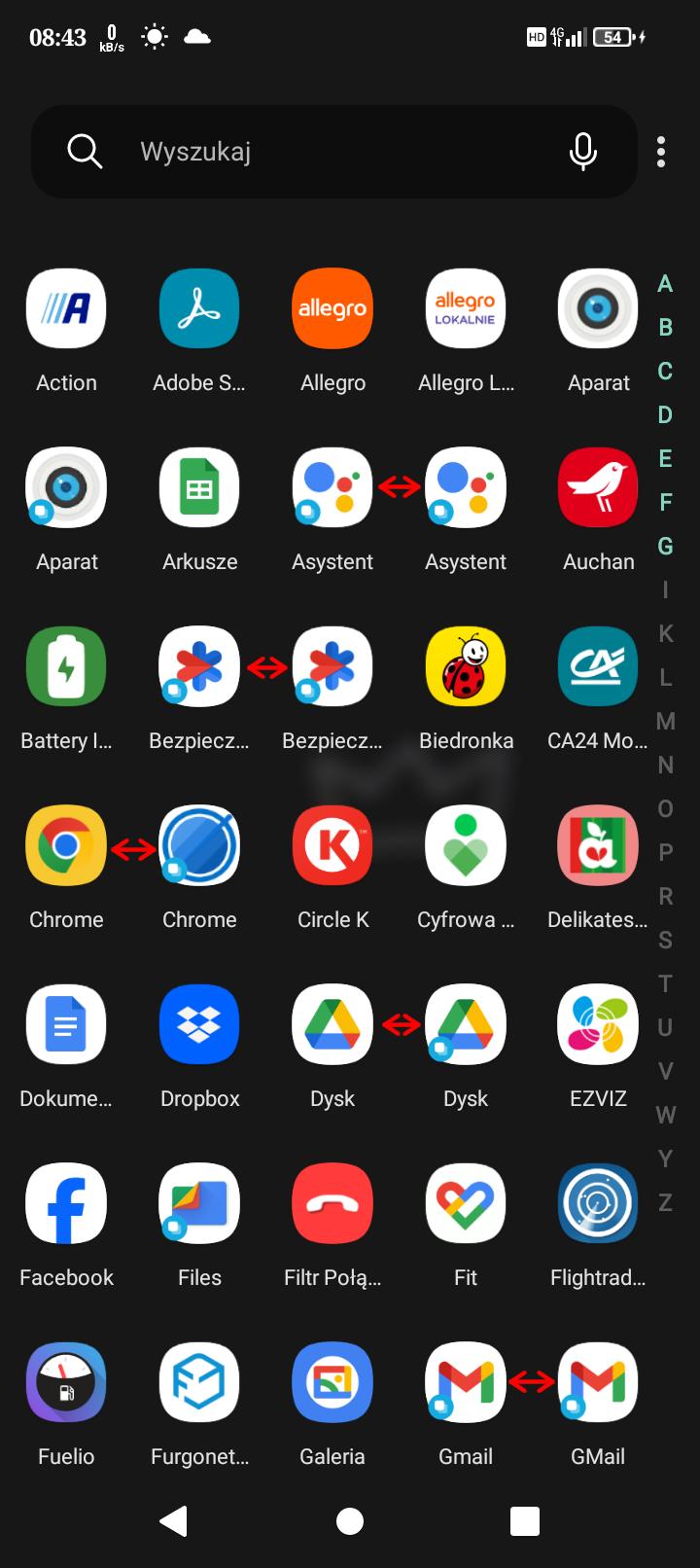Open Gmail
Image resolution: width=700 pixels, height=1568 pixels.
[x=465, y=1382]
